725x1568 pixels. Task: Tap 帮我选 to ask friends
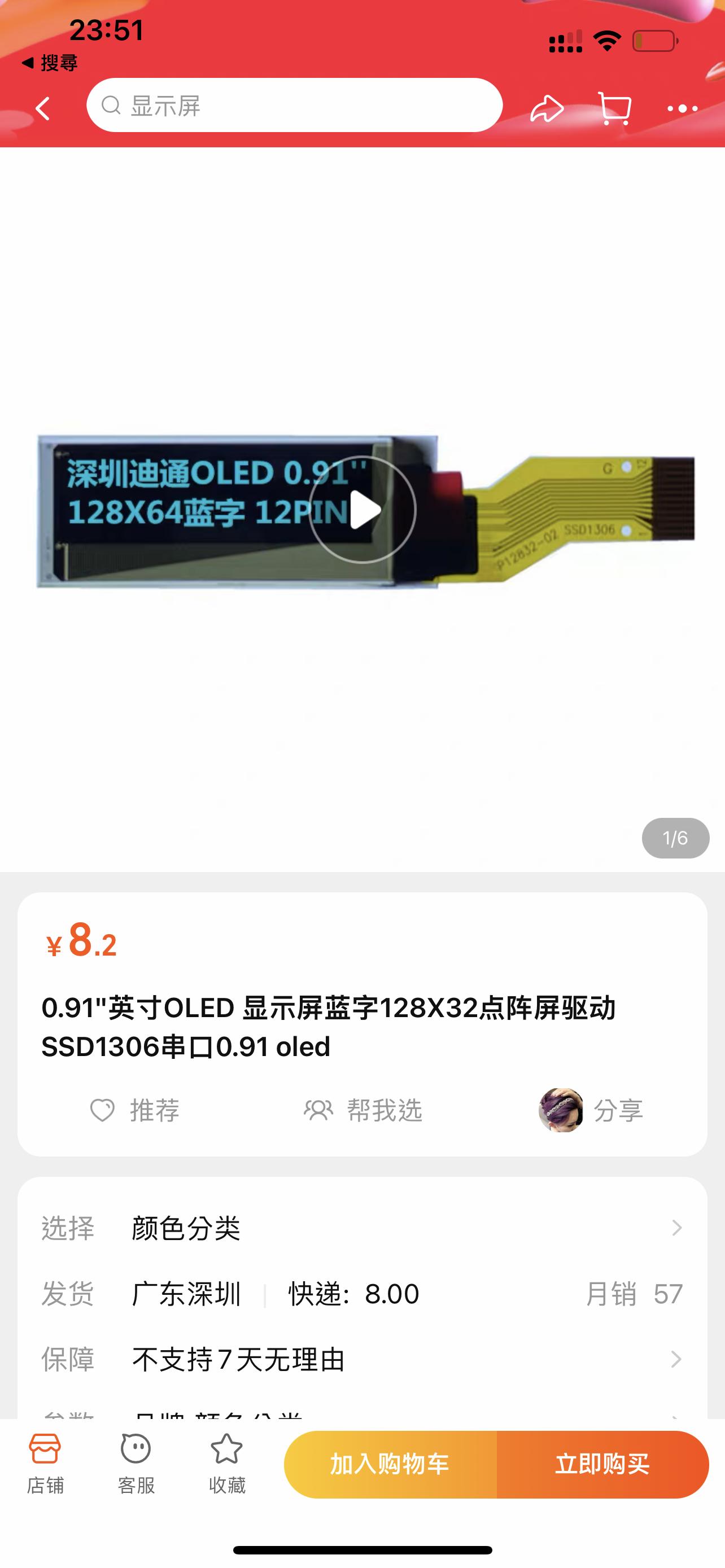coord(363,1110)
